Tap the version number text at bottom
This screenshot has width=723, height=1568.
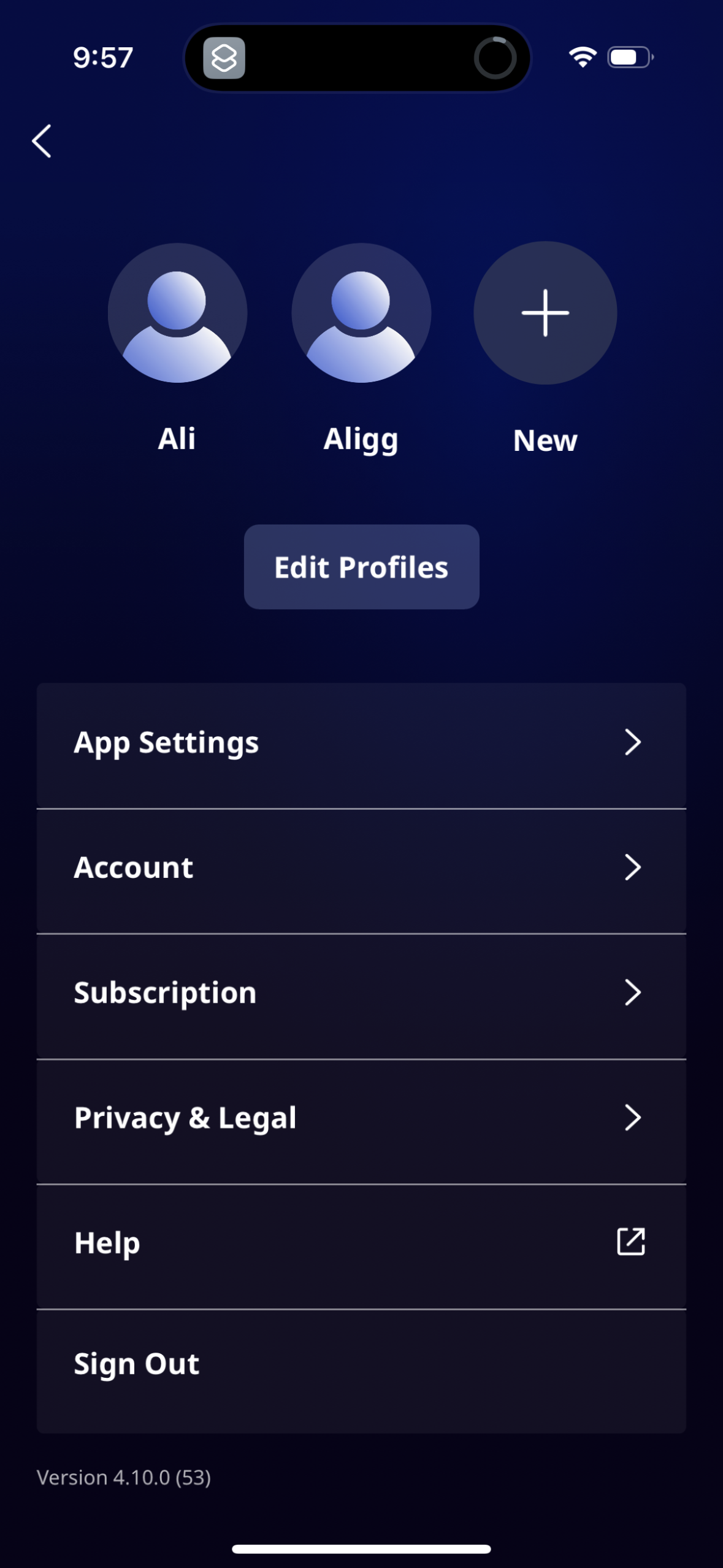pos(124,1476)
